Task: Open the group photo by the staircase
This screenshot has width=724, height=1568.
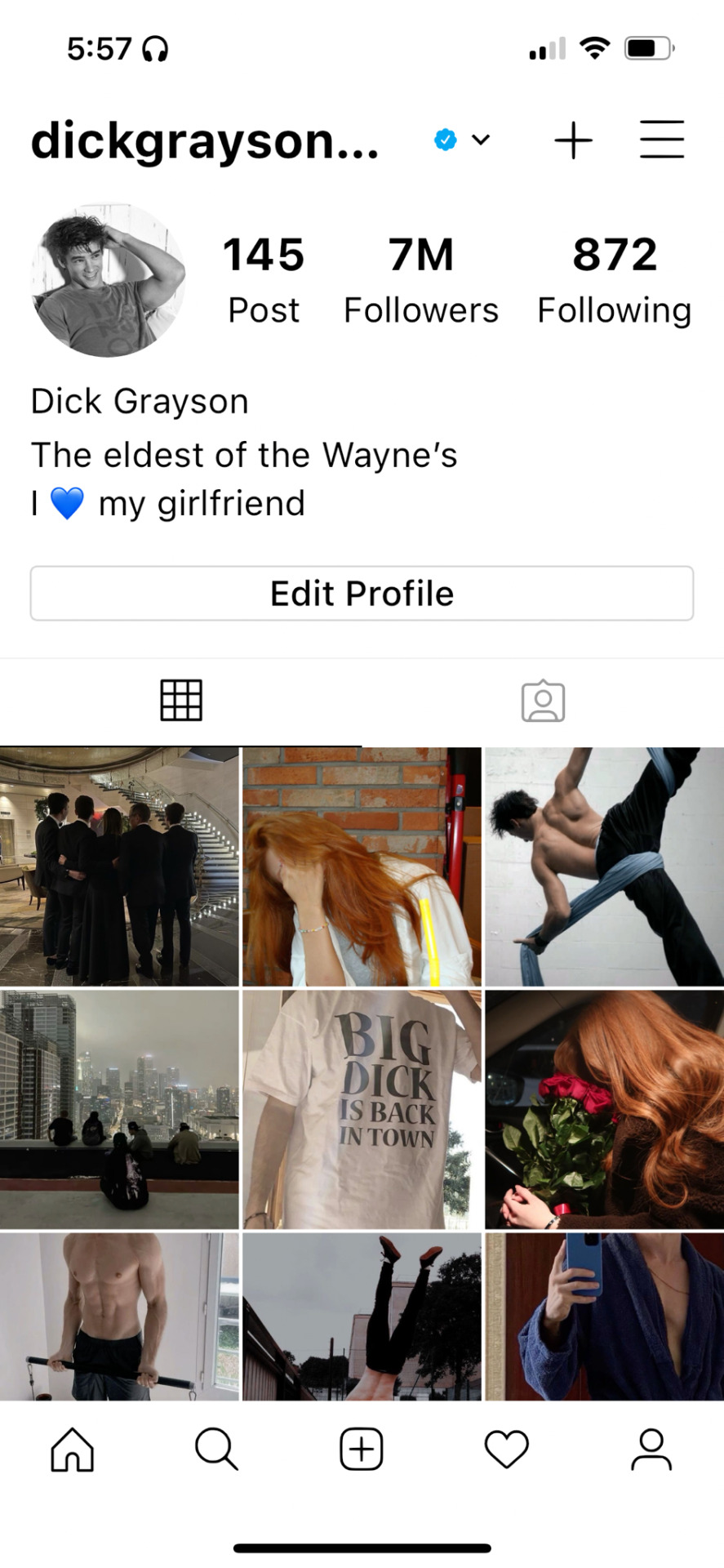Action: click(119, 866)
